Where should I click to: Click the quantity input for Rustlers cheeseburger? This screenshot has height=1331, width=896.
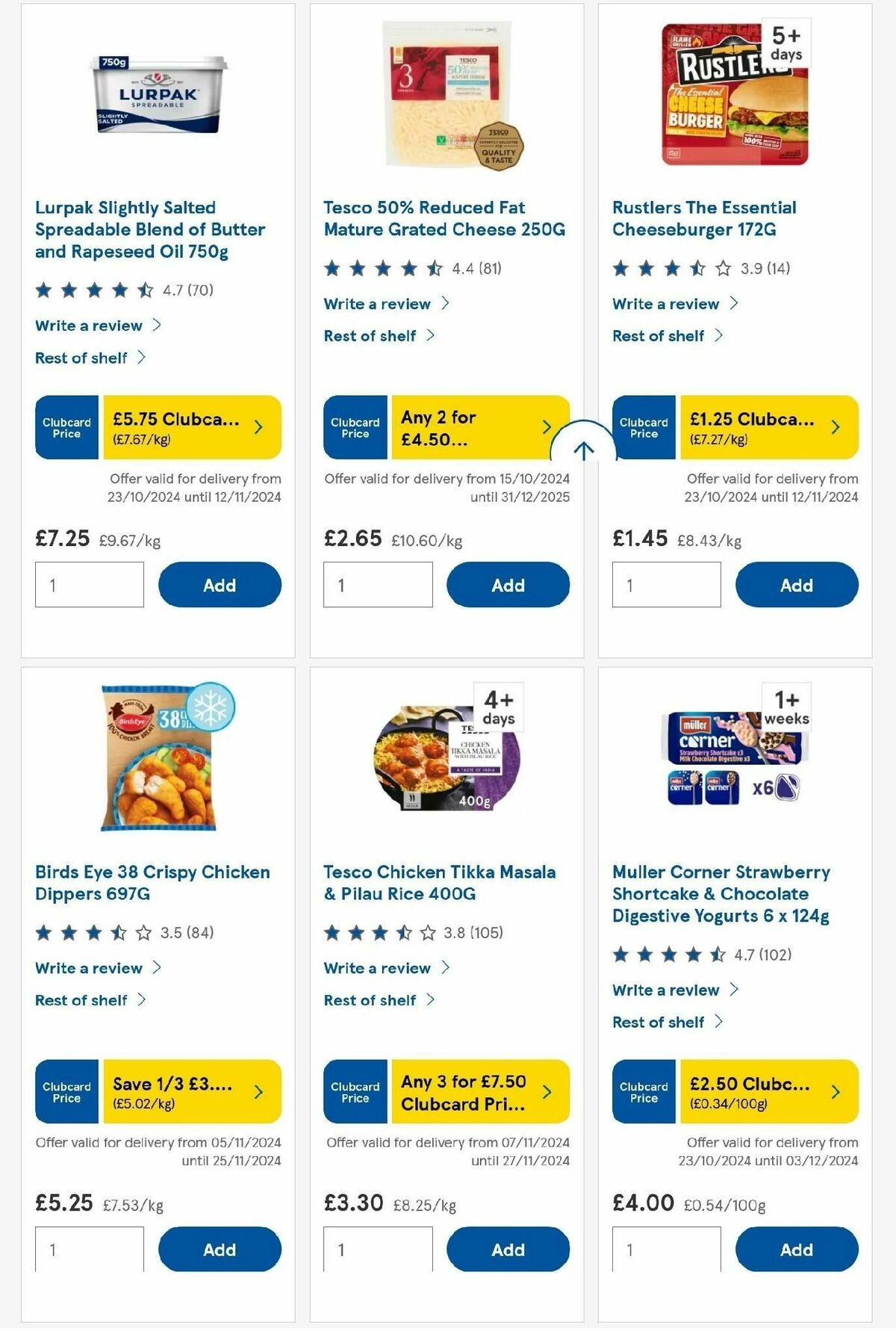(x=665, y=585)
